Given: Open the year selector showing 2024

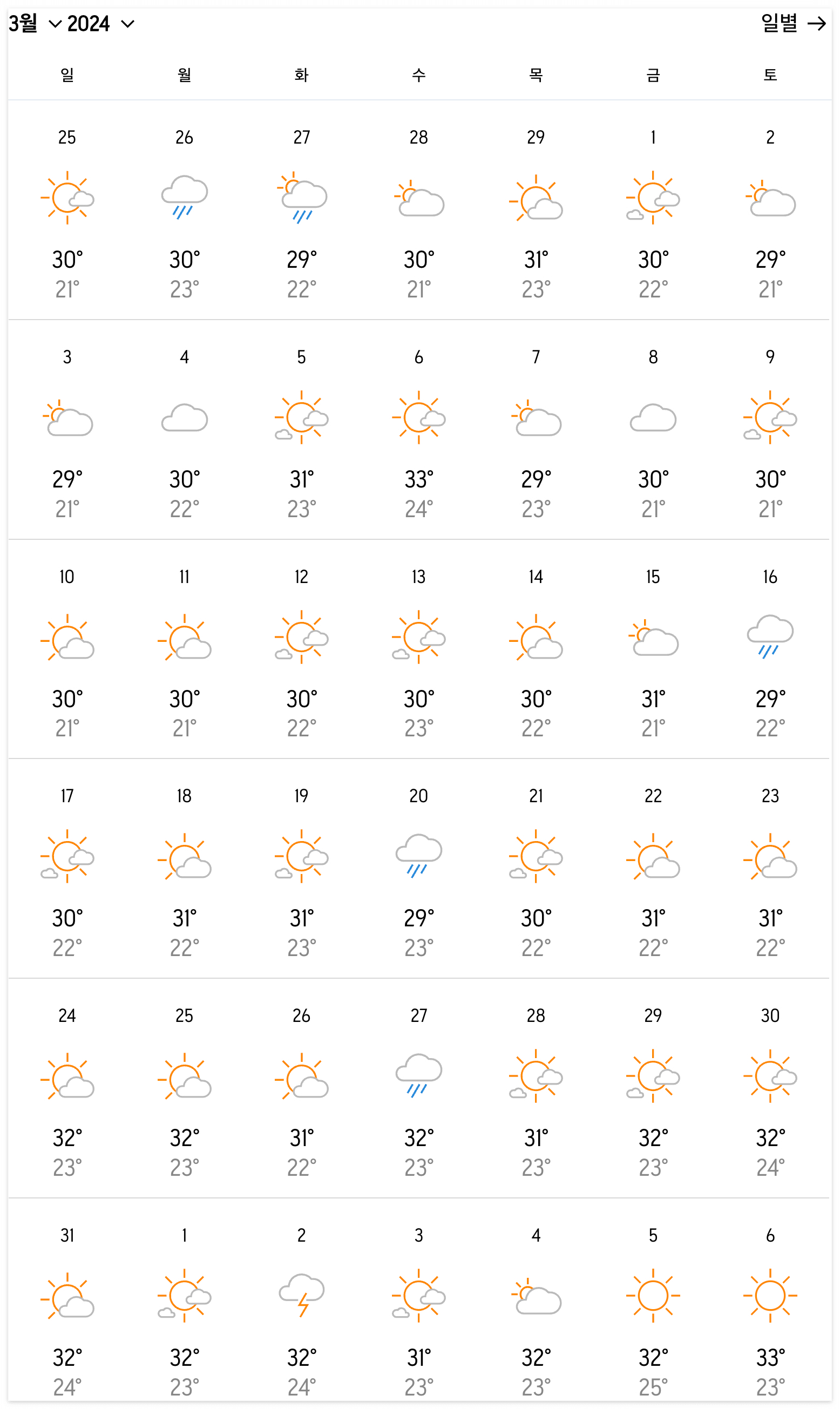Looking at the screenshot, I should 100,24.
